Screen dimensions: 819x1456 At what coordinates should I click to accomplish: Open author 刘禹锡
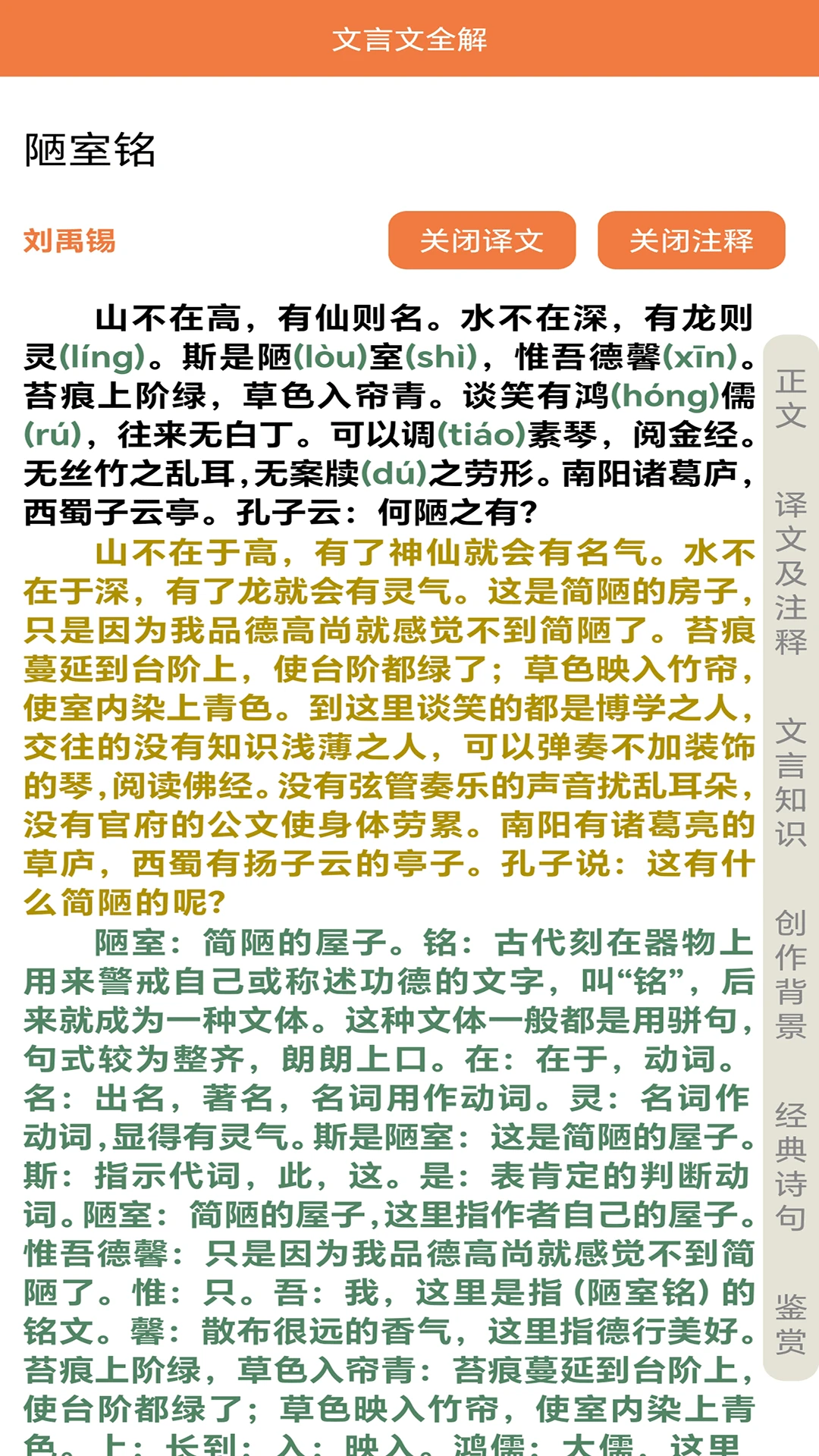(x=70, y=240)
